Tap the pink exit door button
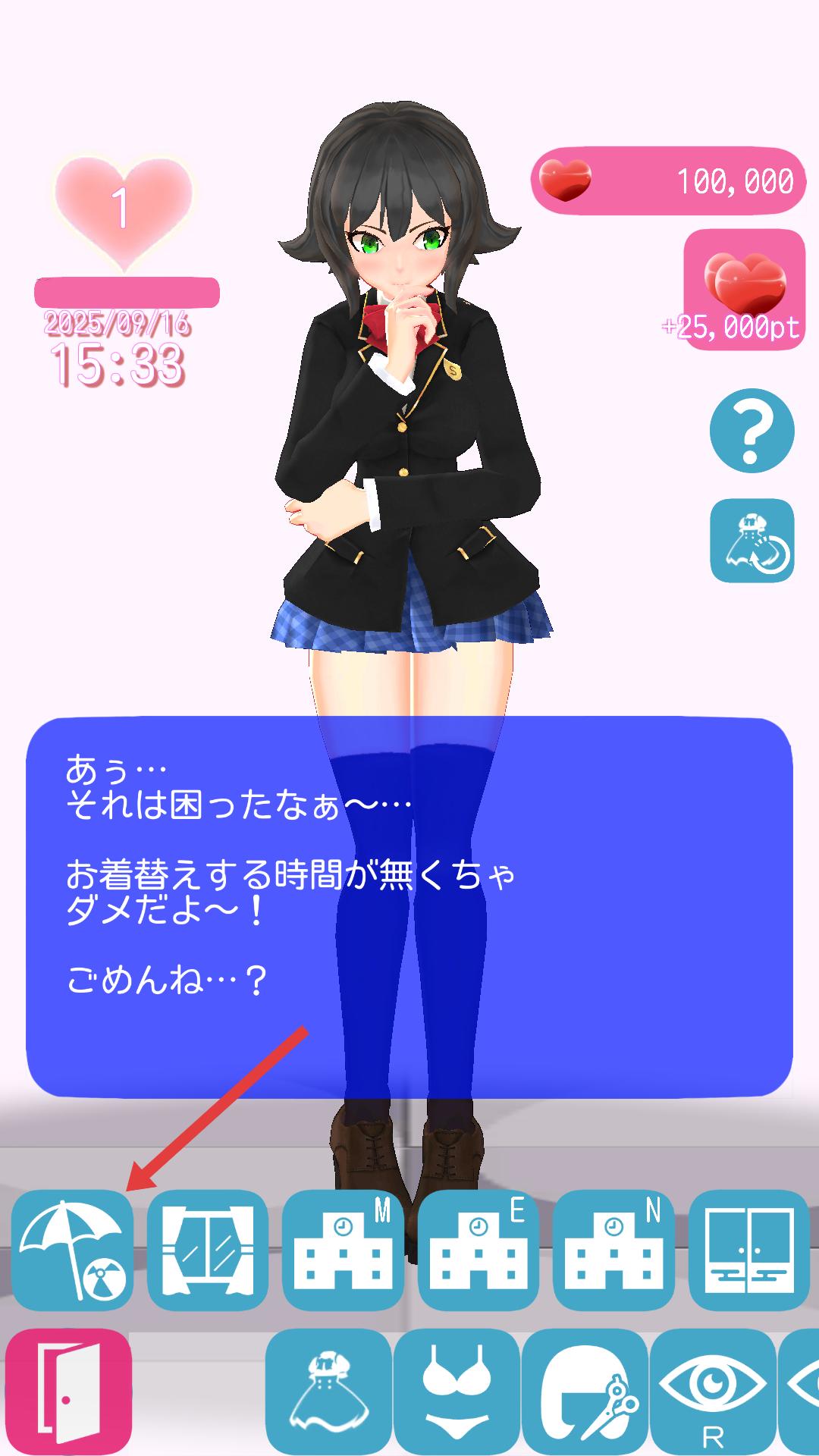This screenshot has width=819, height=1456. tap(68, 1392)
